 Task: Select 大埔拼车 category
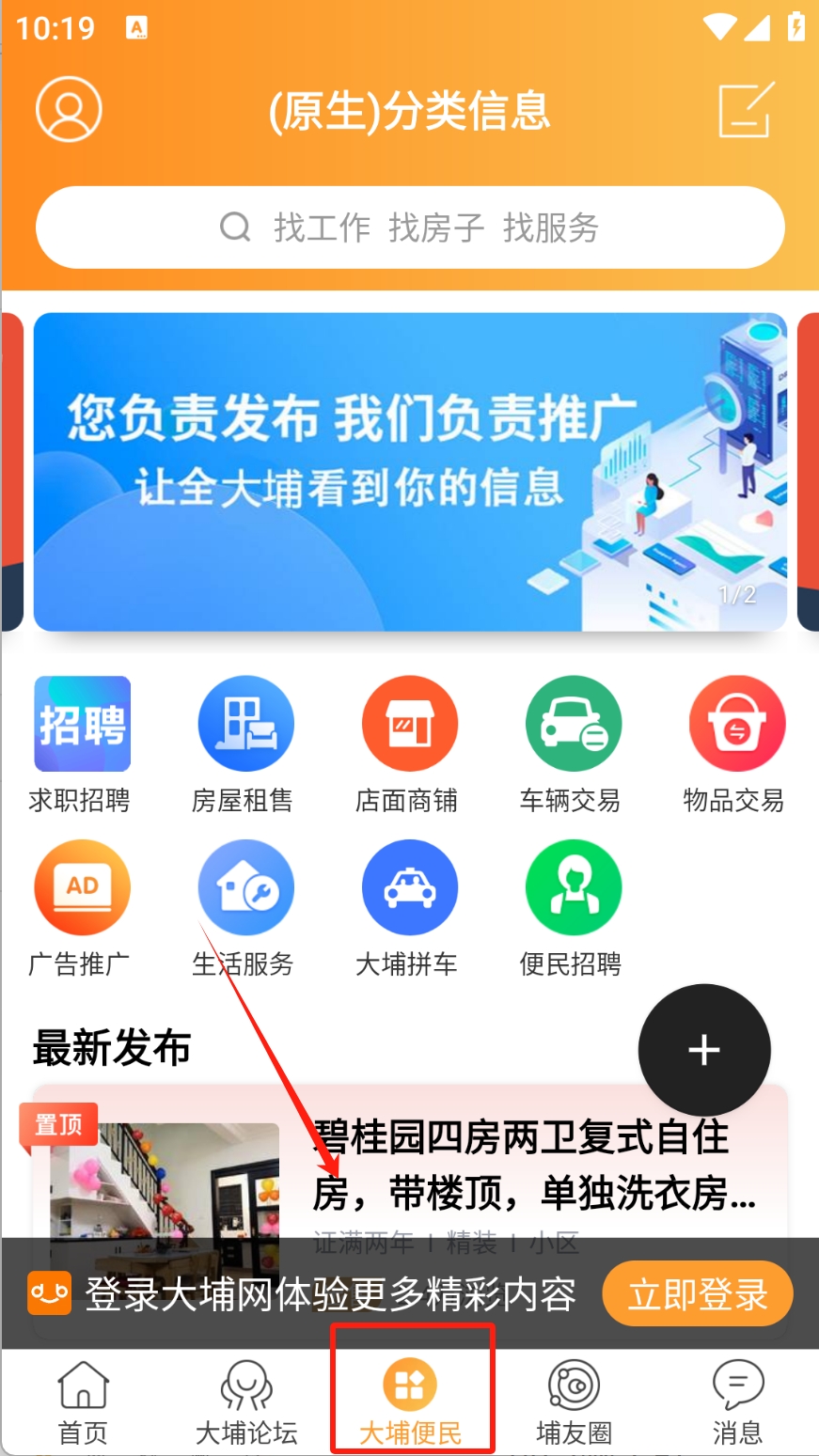point(409,907)
